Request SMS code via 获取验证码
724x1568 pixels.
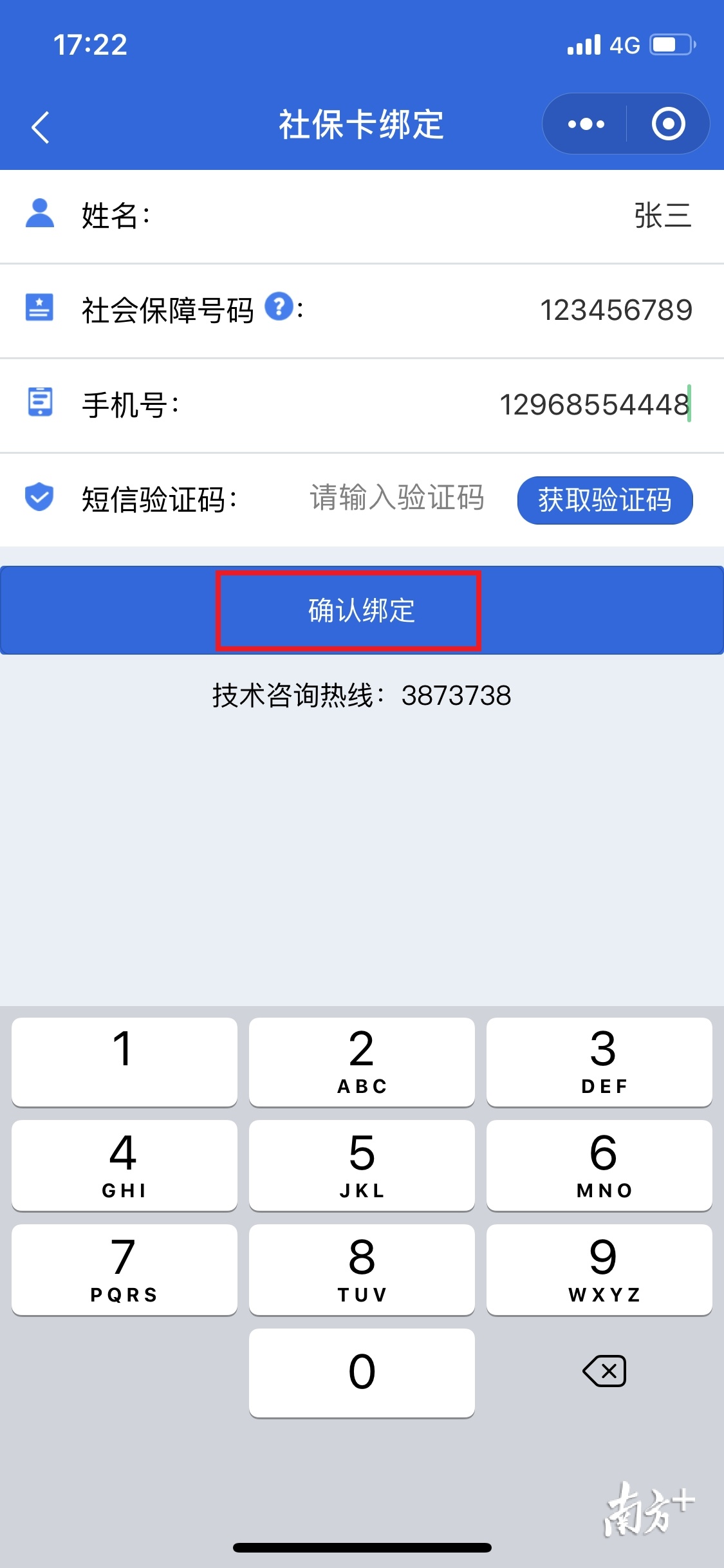pos(604,500)
